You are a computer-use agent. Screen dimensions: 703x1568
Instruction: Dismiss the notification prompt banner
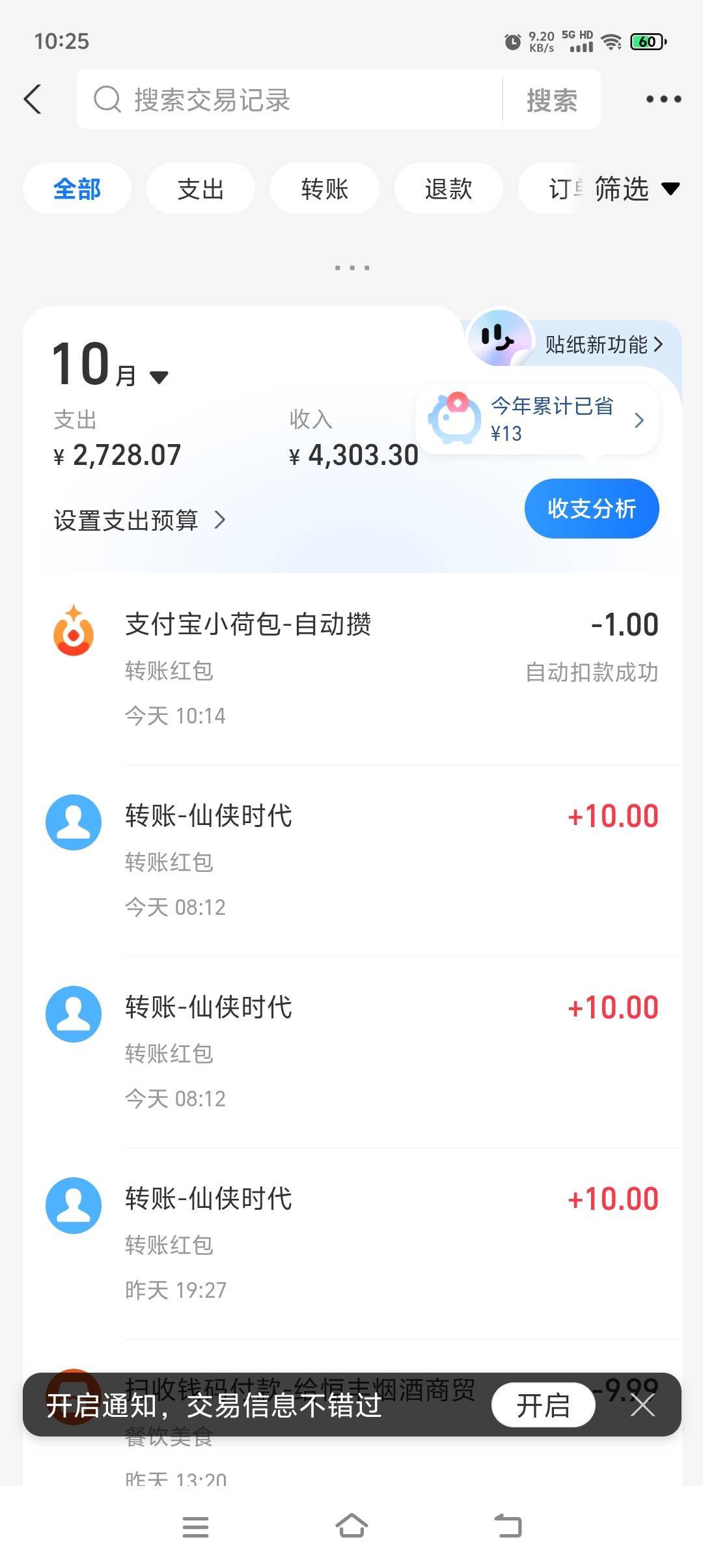[x=642, y=1405]
